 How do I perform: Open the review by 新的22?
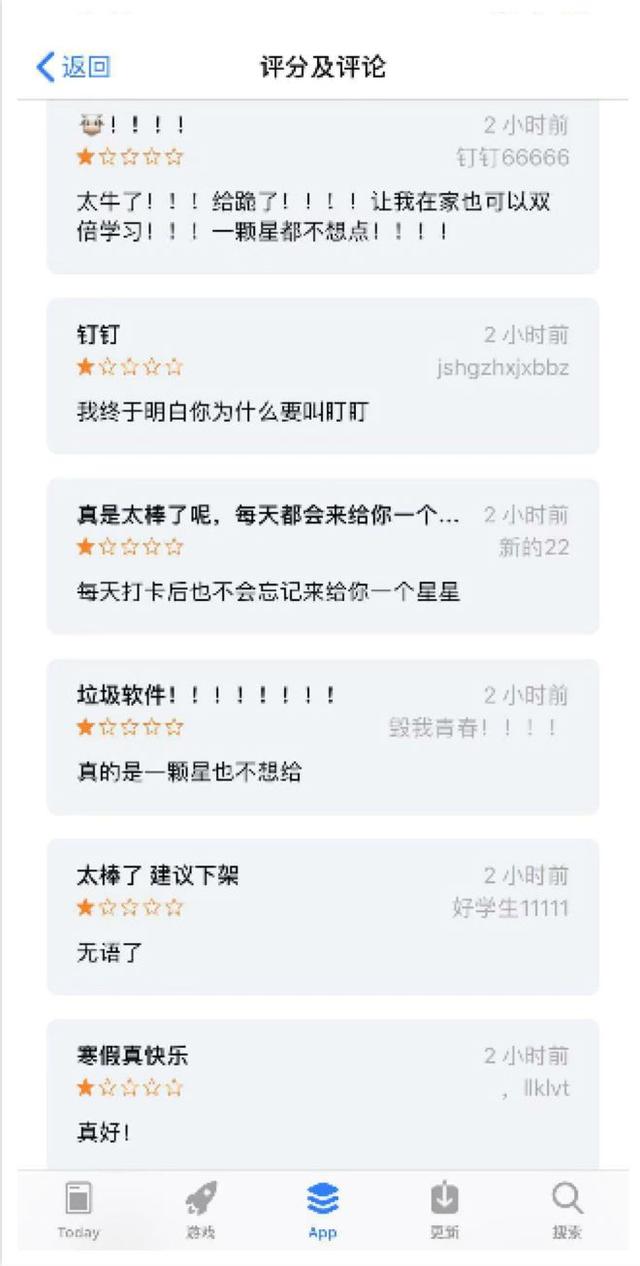(322, 555)
